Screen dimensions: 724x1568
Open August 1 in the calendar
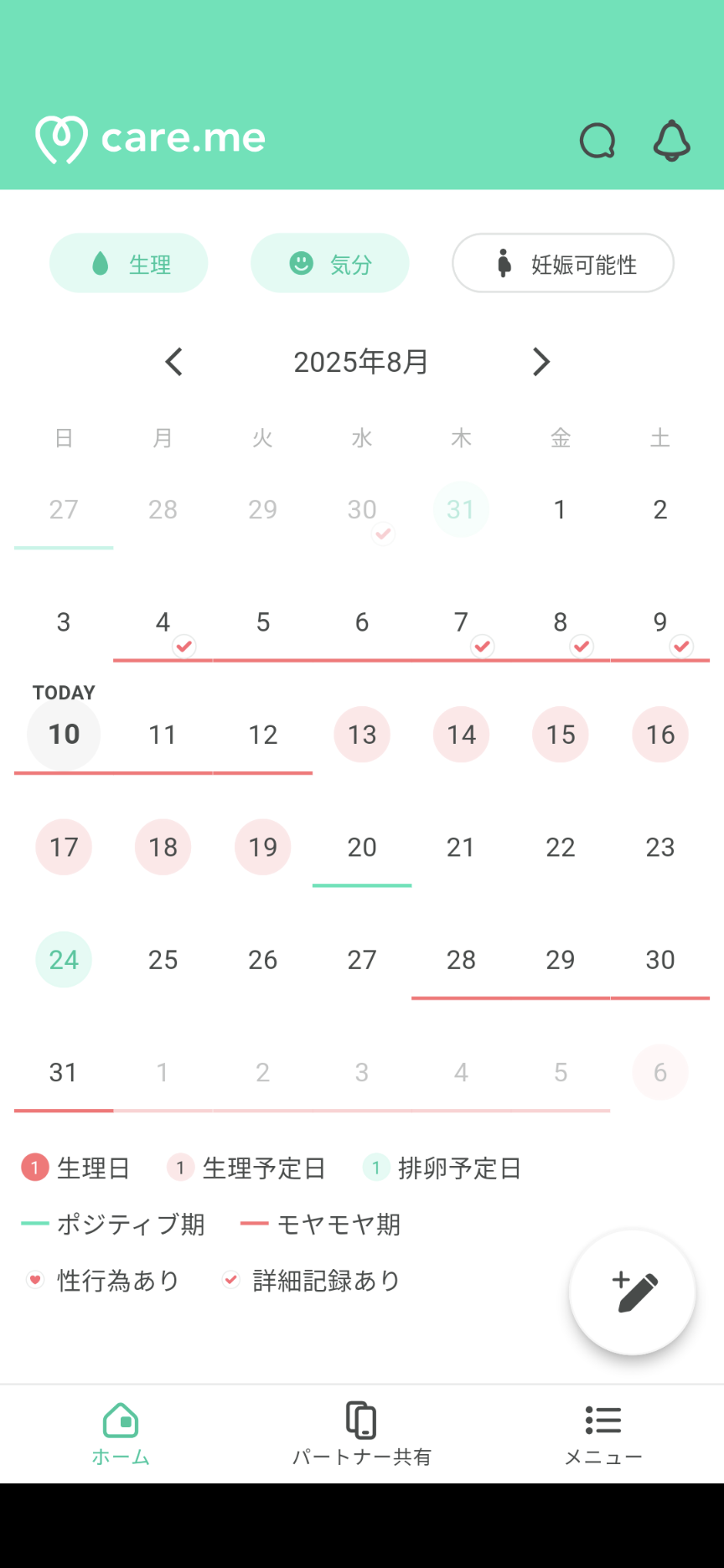(560, 509)
